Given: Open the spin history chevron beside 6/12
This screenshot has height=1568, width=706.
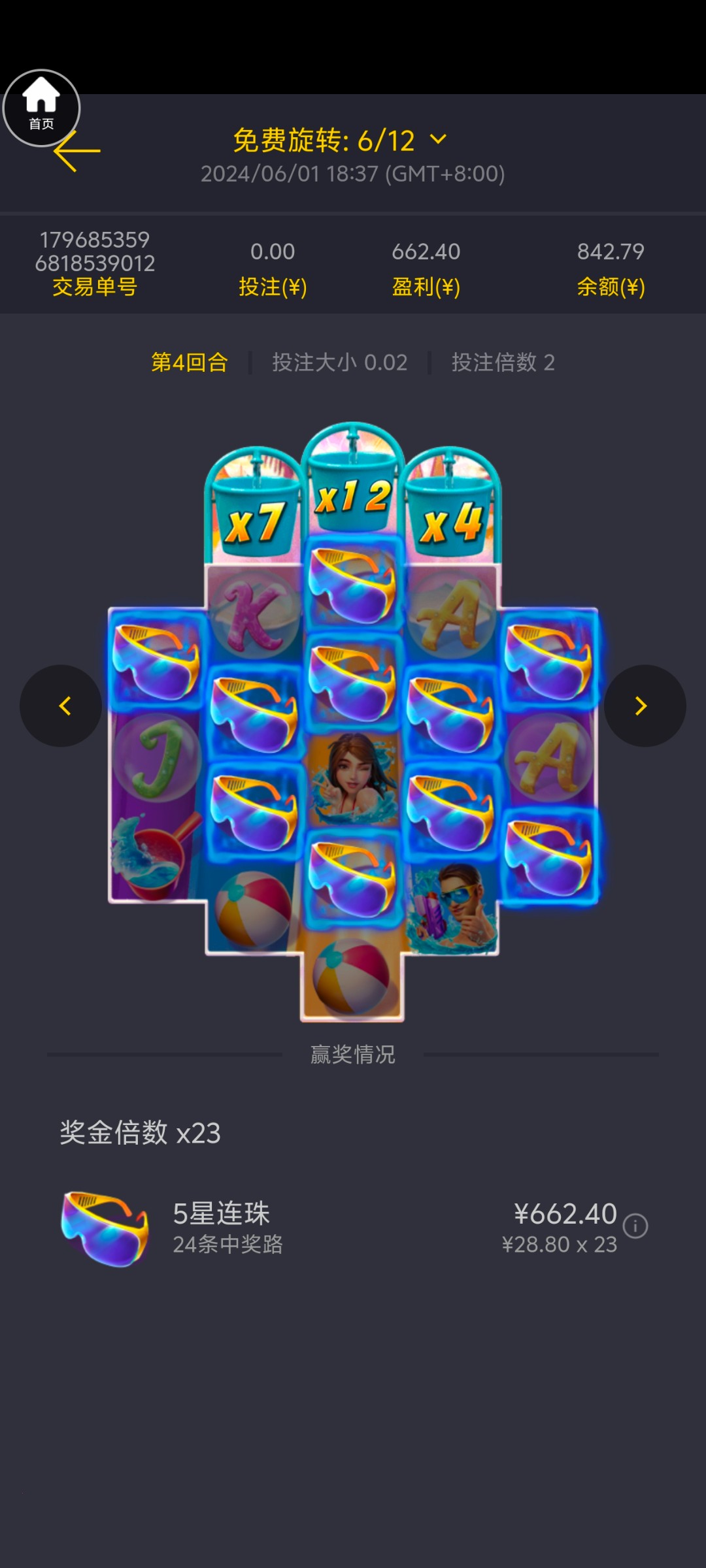Looking at the screenshot, I should pyautogui.click(x=438, y=140).
